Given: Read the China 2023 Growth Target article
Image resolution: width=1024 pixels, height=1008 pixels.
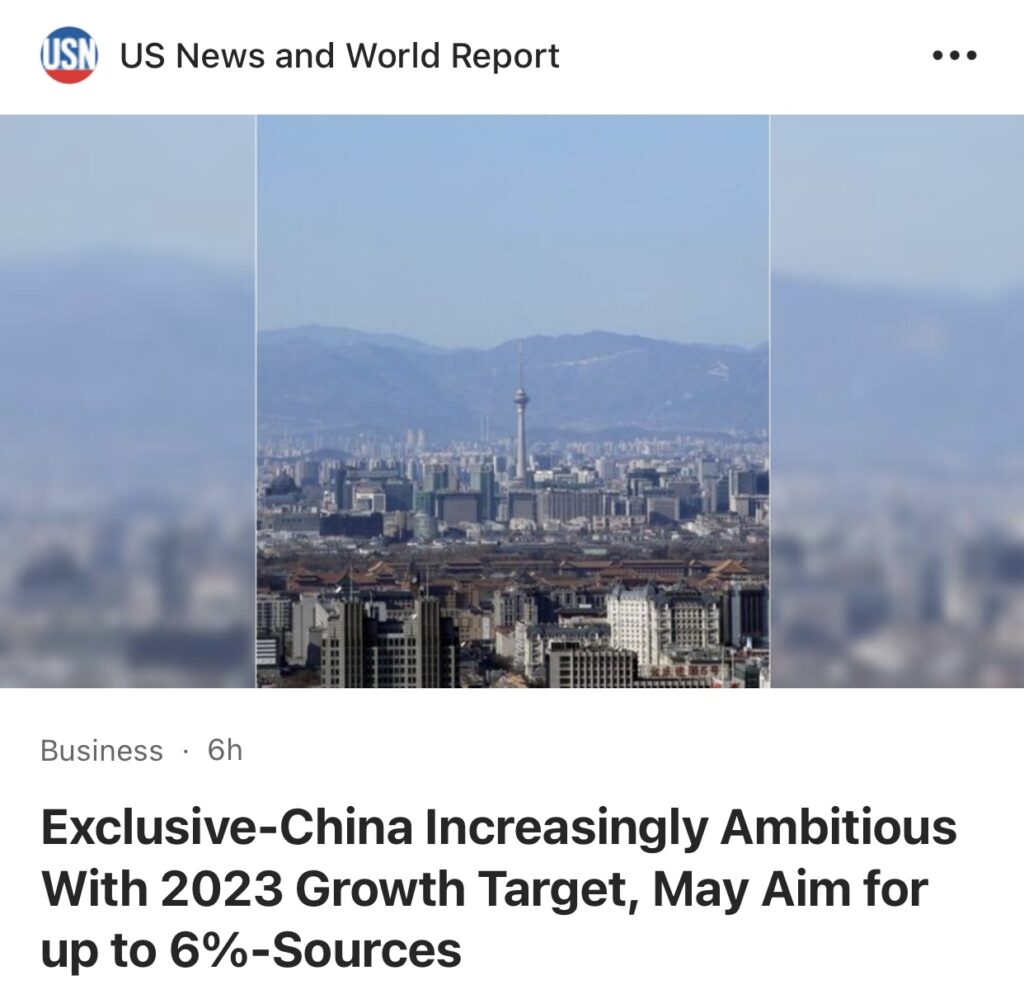Looking at the screenshot, I should [x=498, y=889].
